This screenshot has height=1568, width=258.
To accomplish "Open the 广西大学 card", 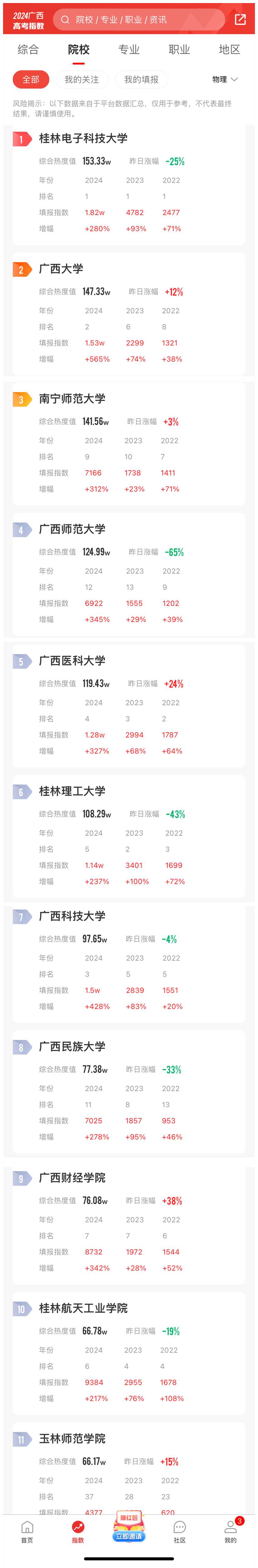I will (x=61, y=268).
